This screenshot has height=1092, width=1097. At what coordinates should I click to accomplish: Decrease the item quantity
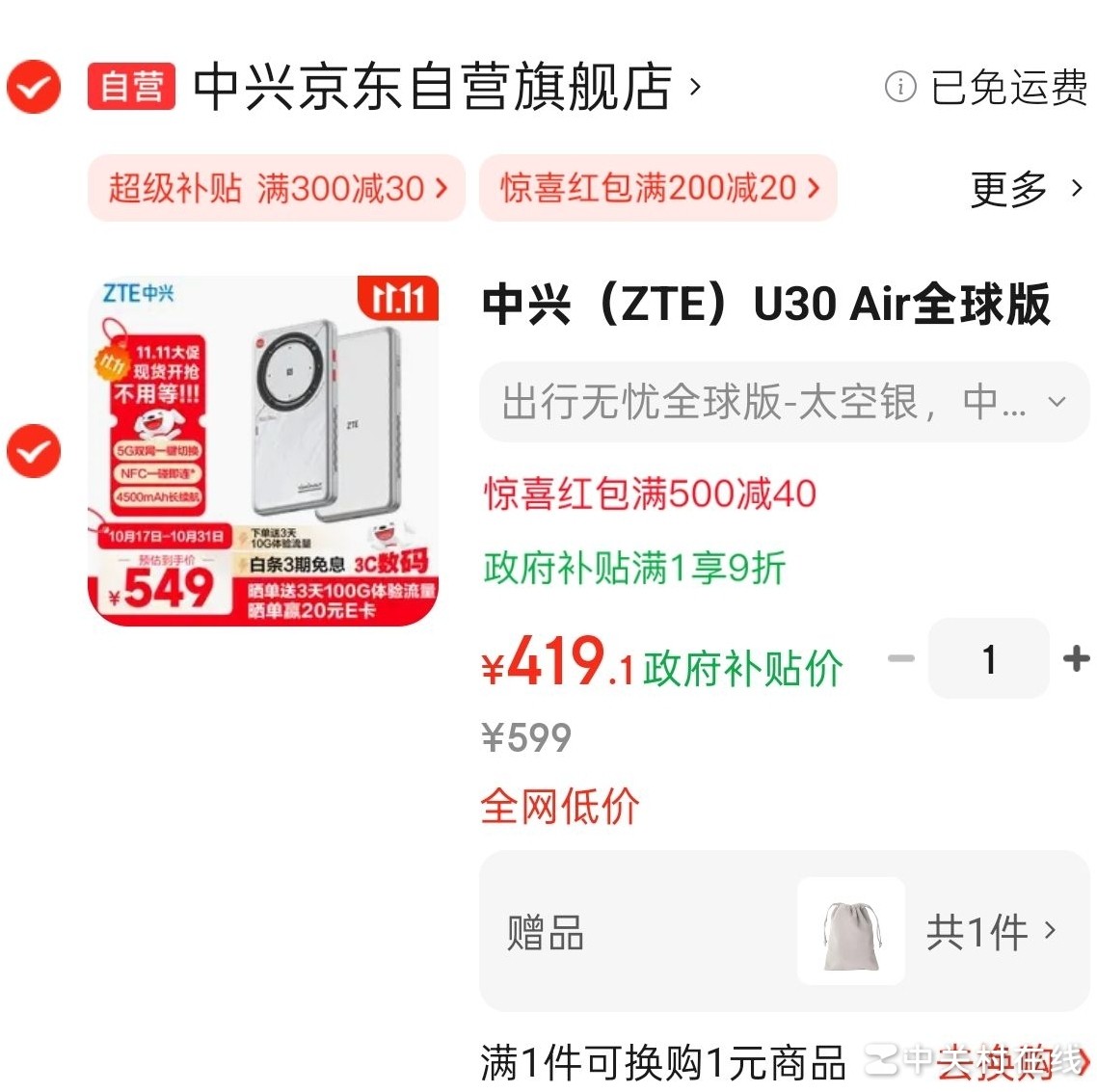point(900,659)
